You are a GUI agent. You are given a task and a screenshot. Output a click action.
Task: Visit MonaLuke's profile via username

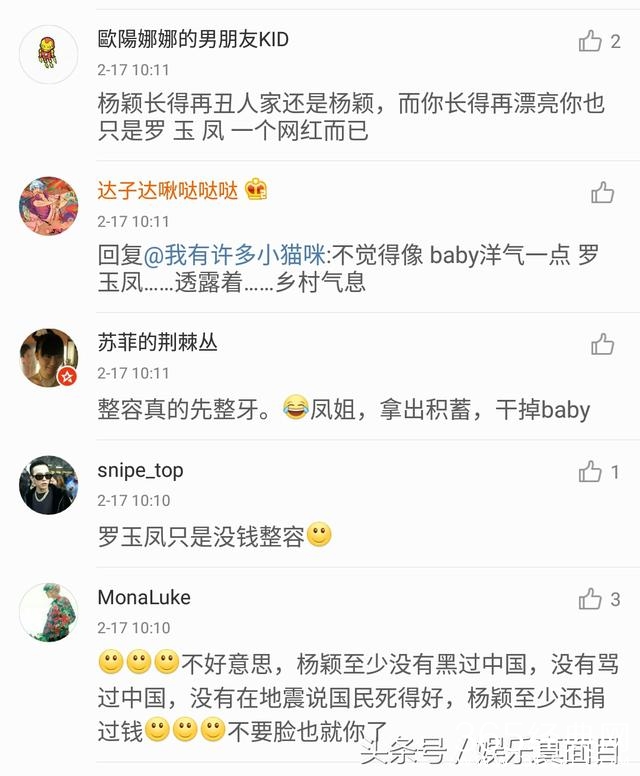point(144,597)
